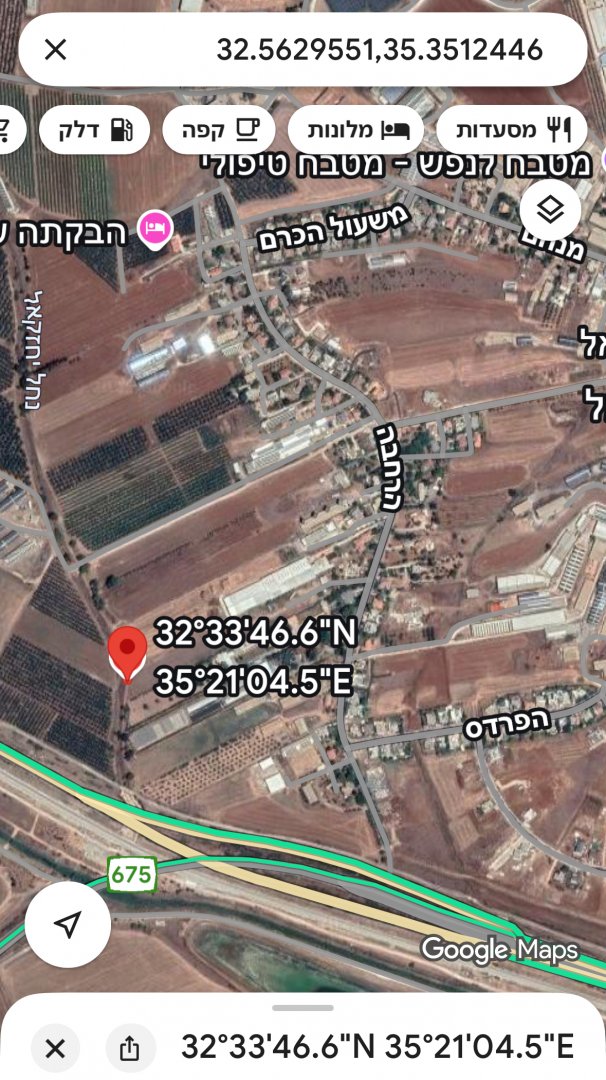Image resolution: width=606 pixels, height=1080 pixels.
Task: Find דלק (gas) stations nearby
Action: 94,129
